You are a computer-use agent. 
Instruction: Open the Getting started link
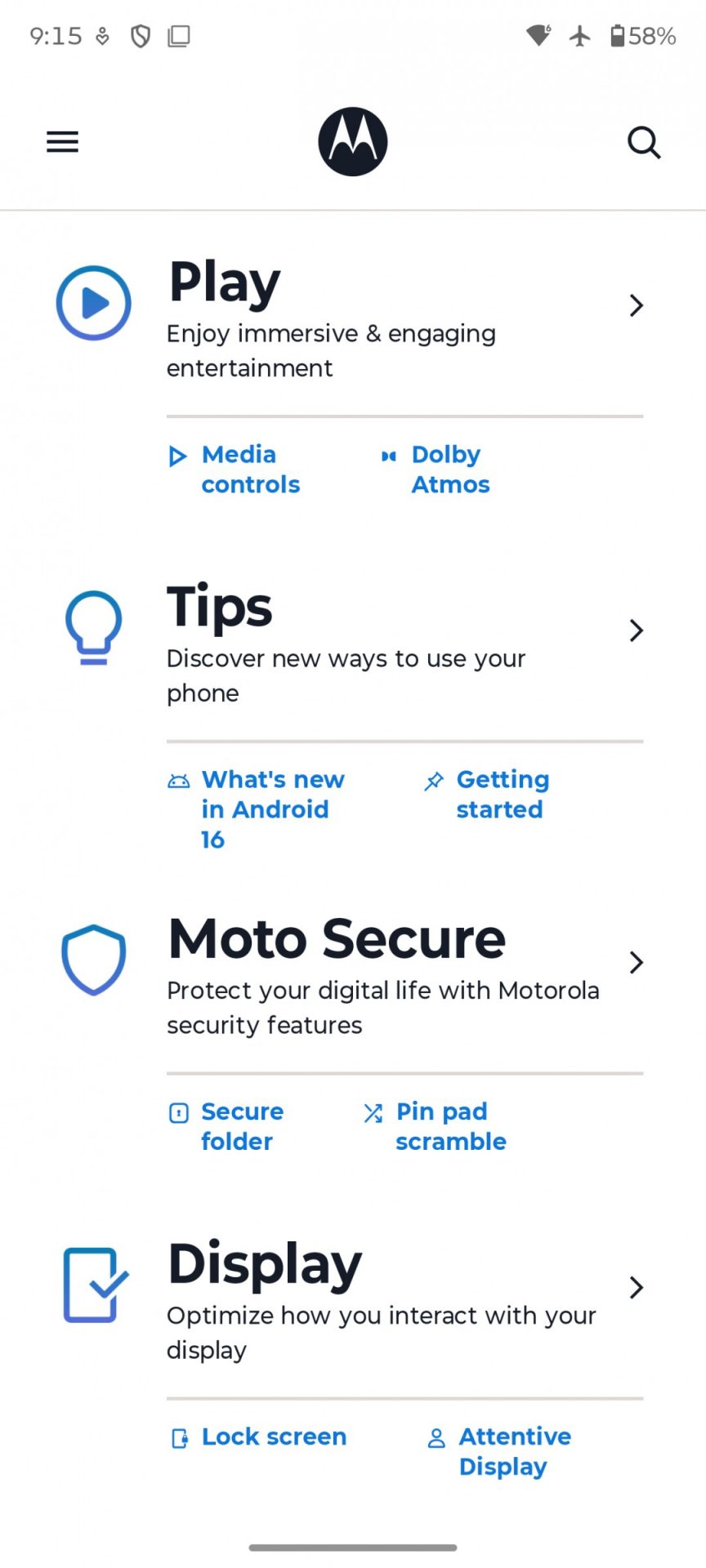click(x=501, y=794)
